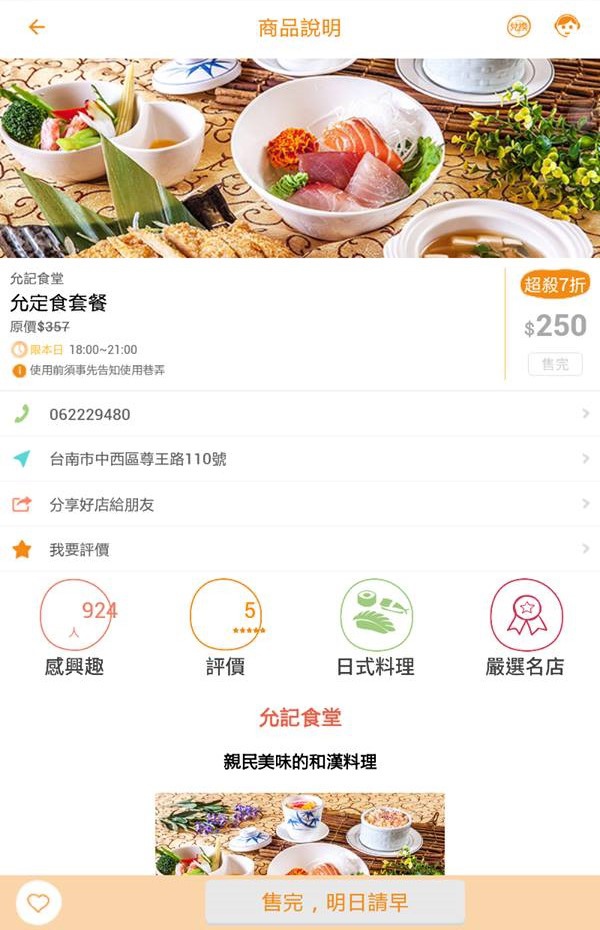Viewport: 600px width, 930px height.
Task: Open the address 台南市中西區尊王路110號
Action: (x=300, y=459)
